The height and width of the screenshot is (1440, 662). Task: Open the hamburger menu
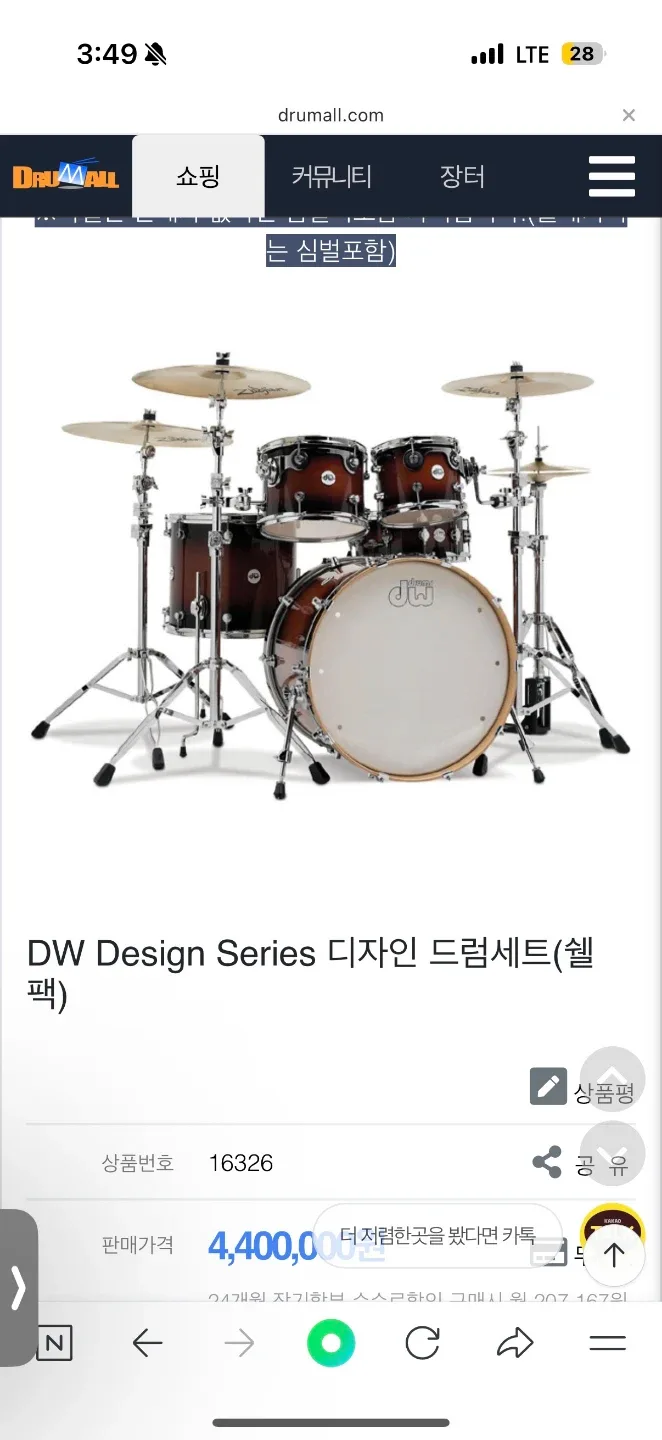pos(611,176)
